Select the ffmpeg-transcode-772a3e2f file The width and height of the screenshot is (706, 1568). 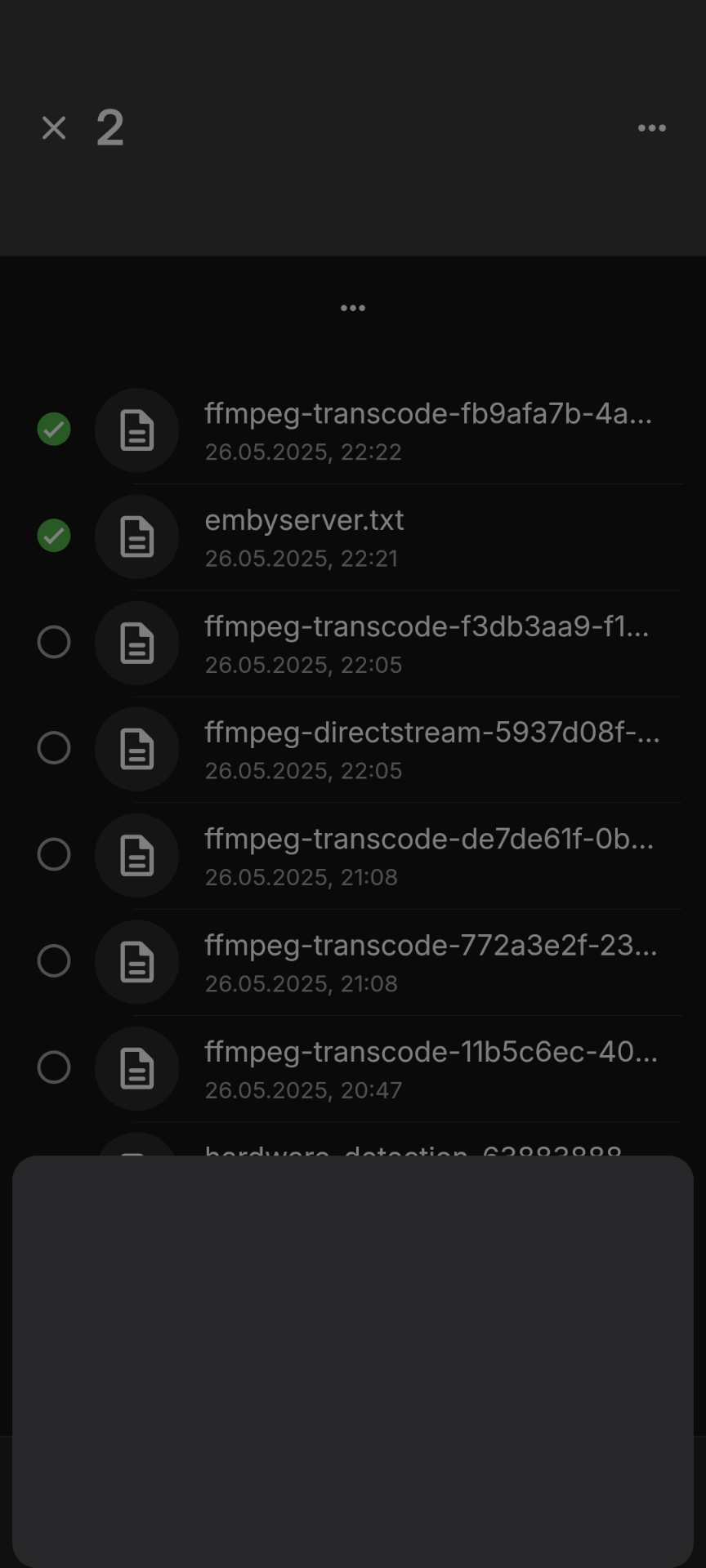(54, 961)
